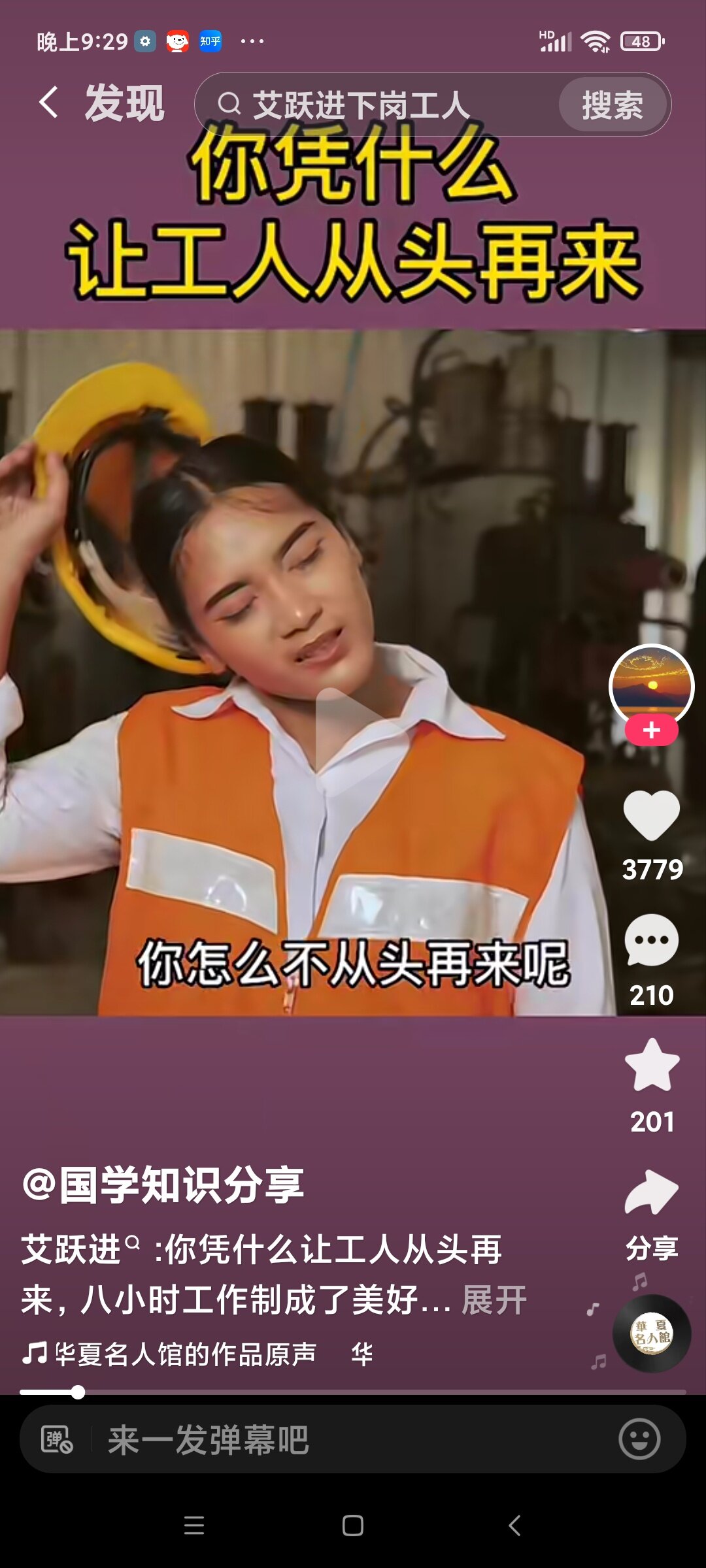Open the uploader's profile avatar
This screenshot has height=1568, width=706.
tap(651, 686)
